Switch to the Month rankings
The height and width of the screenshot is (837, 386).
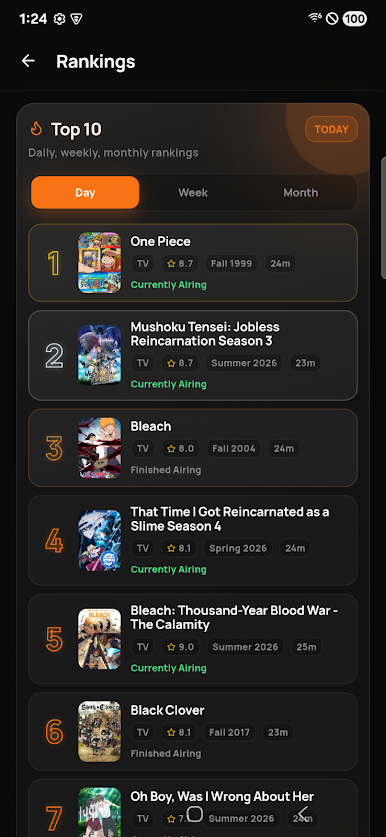(x=301, y=193)
